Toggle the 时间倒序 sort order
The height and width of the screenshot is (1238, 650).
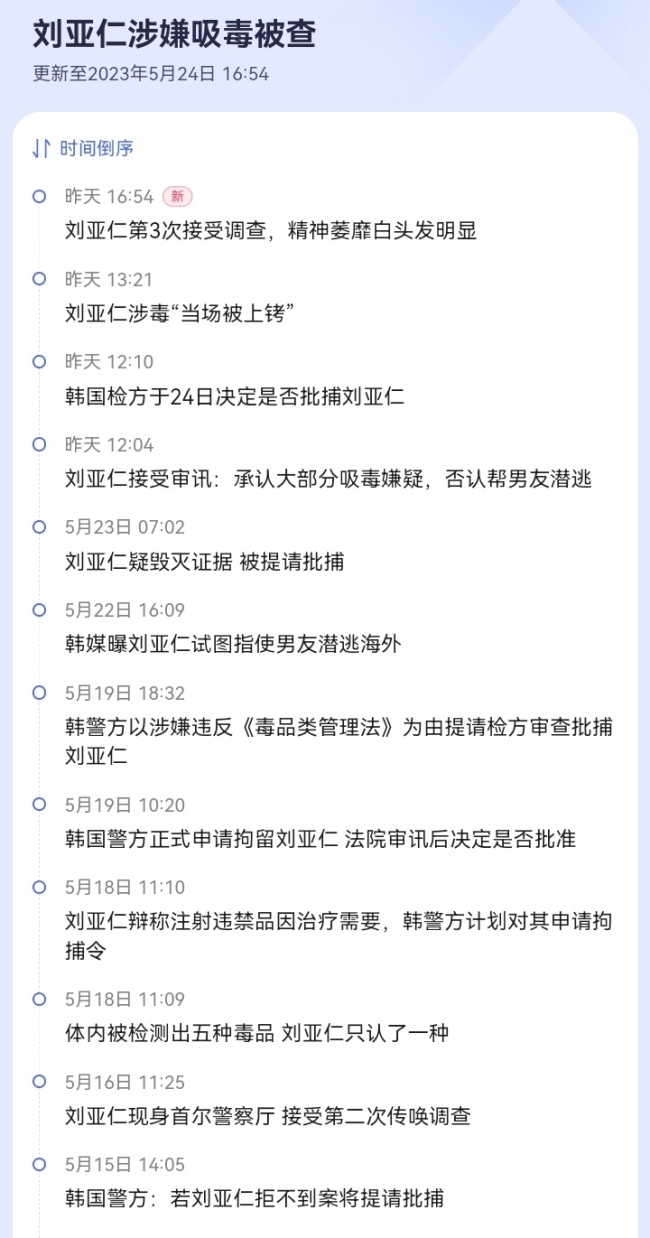click(83, 149)
